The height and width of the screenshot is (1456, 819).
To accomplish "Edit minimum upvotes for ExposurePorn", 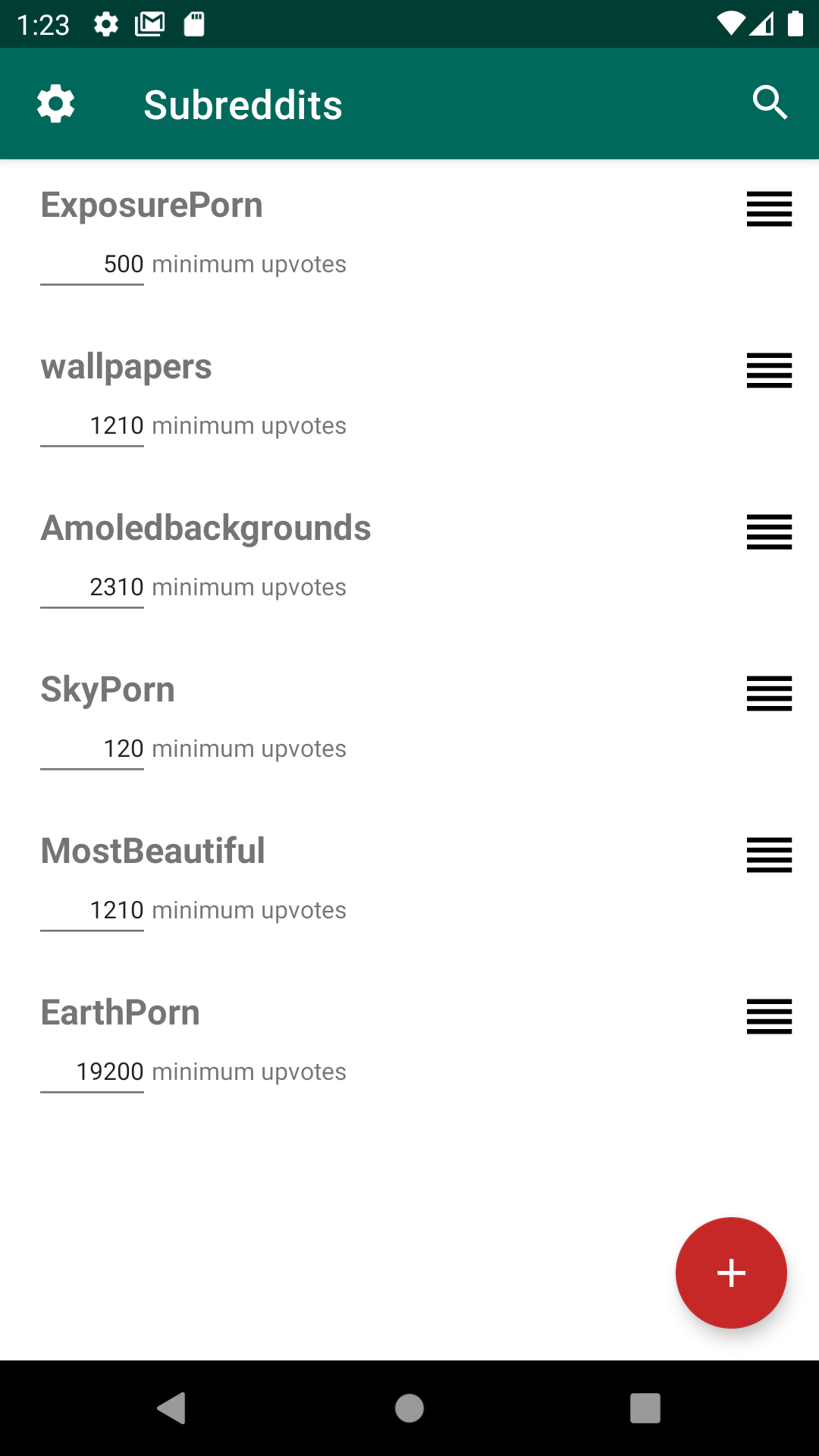I will click(x=93, y=265).
